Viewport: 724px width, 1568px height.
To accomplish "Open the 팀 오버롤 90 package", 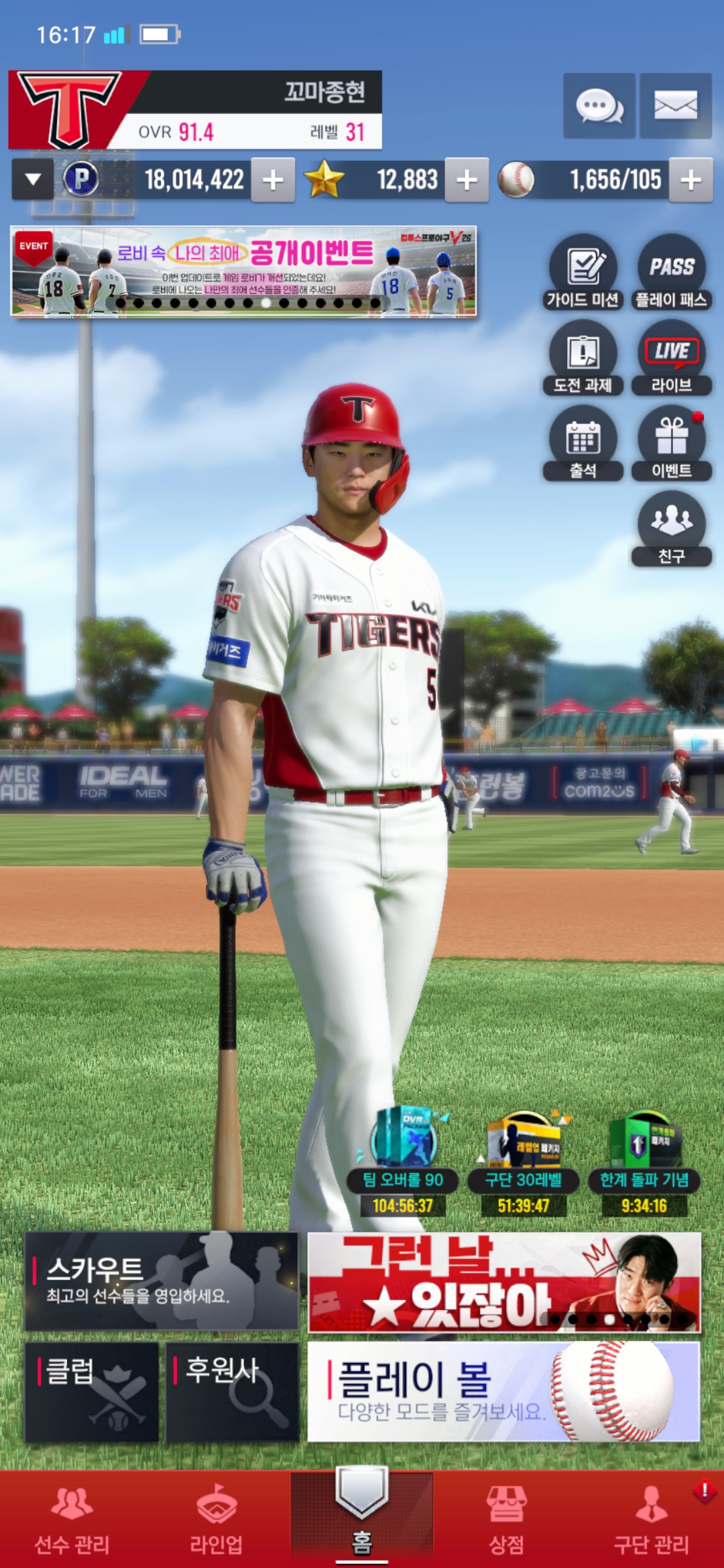I will point(403,1163).
